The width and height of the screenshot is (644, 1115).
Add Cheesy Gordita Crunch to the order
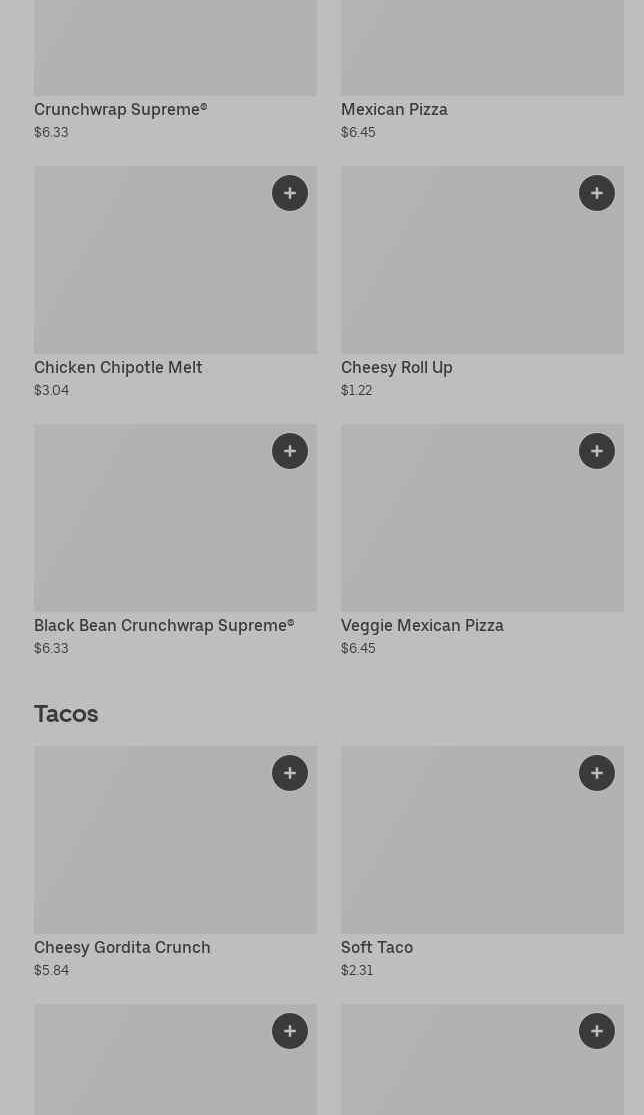290,773
